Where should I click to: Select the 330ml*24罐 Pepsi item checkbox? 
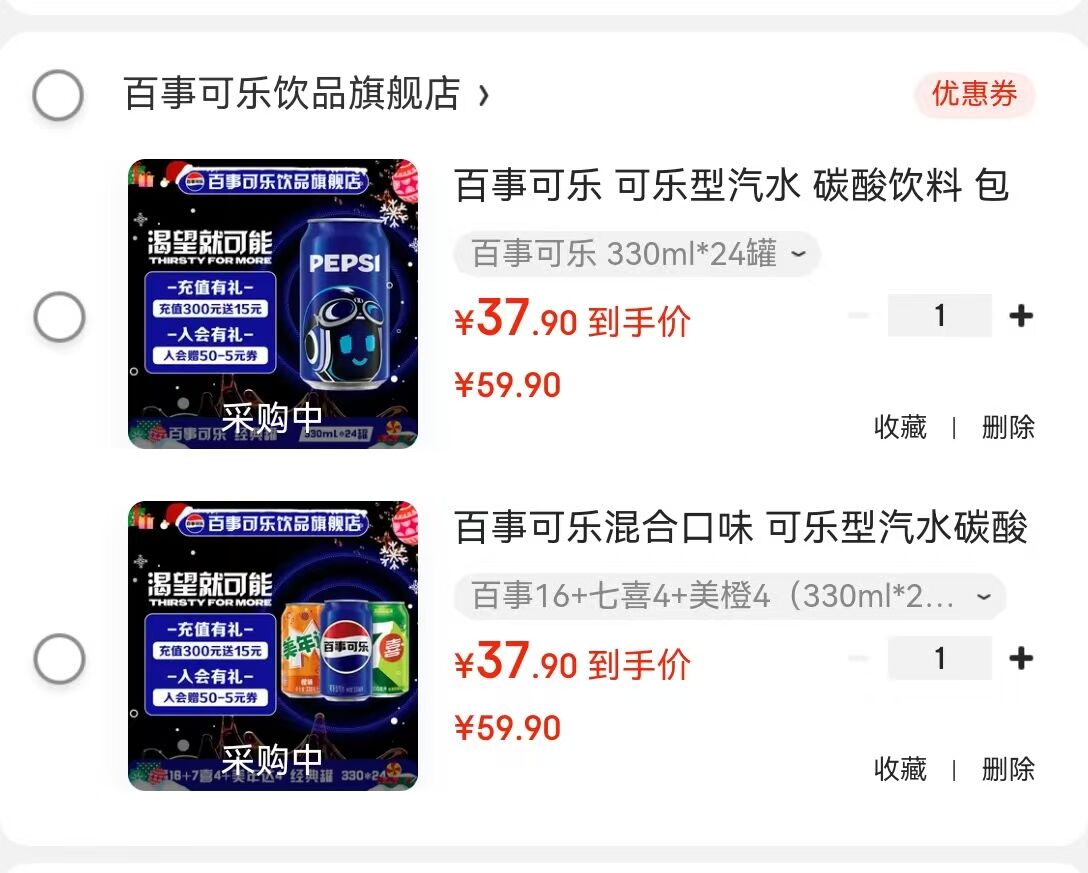click(x=59, y=317)
